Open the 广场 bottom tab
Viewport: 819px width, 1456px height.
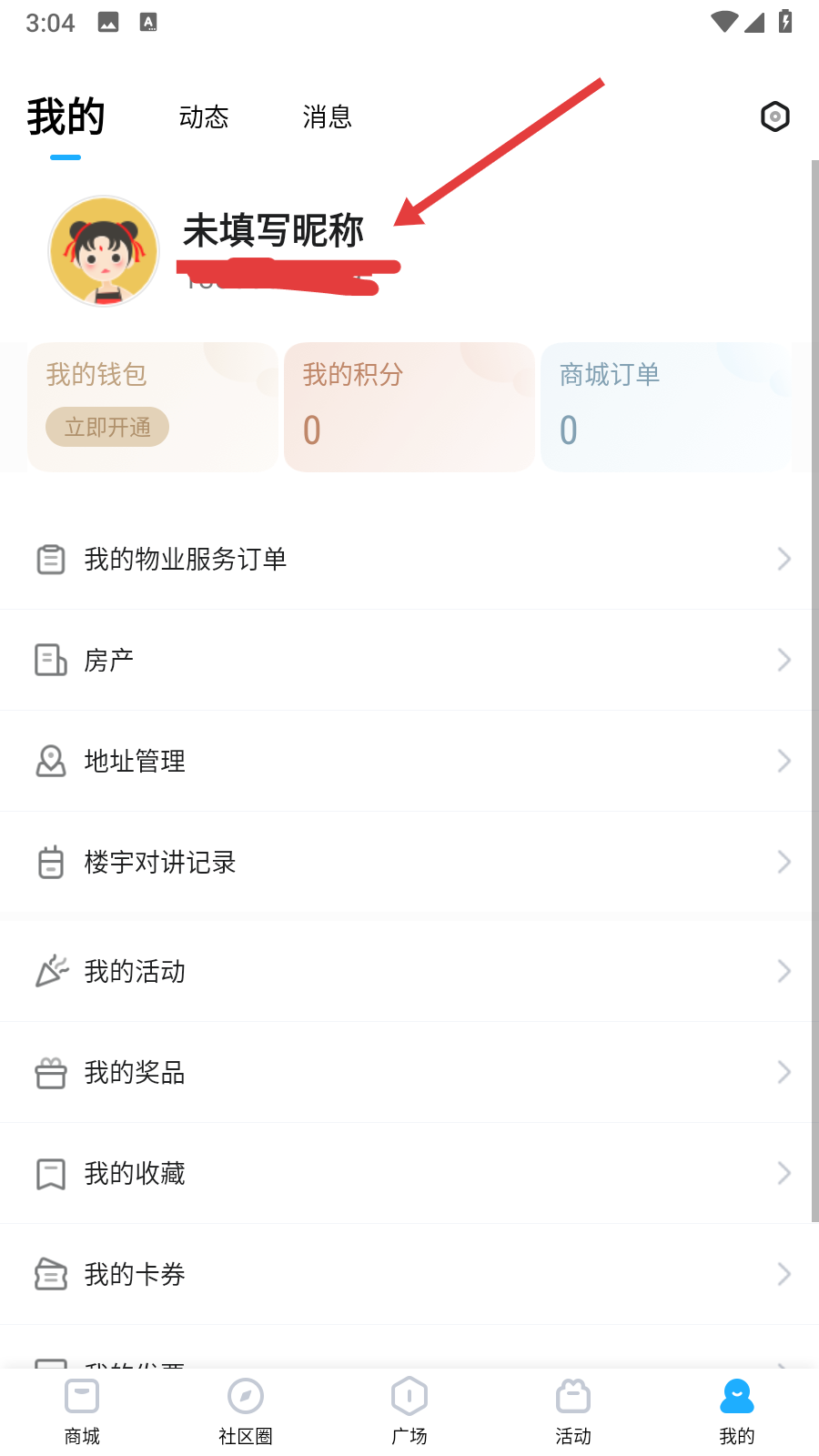409,1410
